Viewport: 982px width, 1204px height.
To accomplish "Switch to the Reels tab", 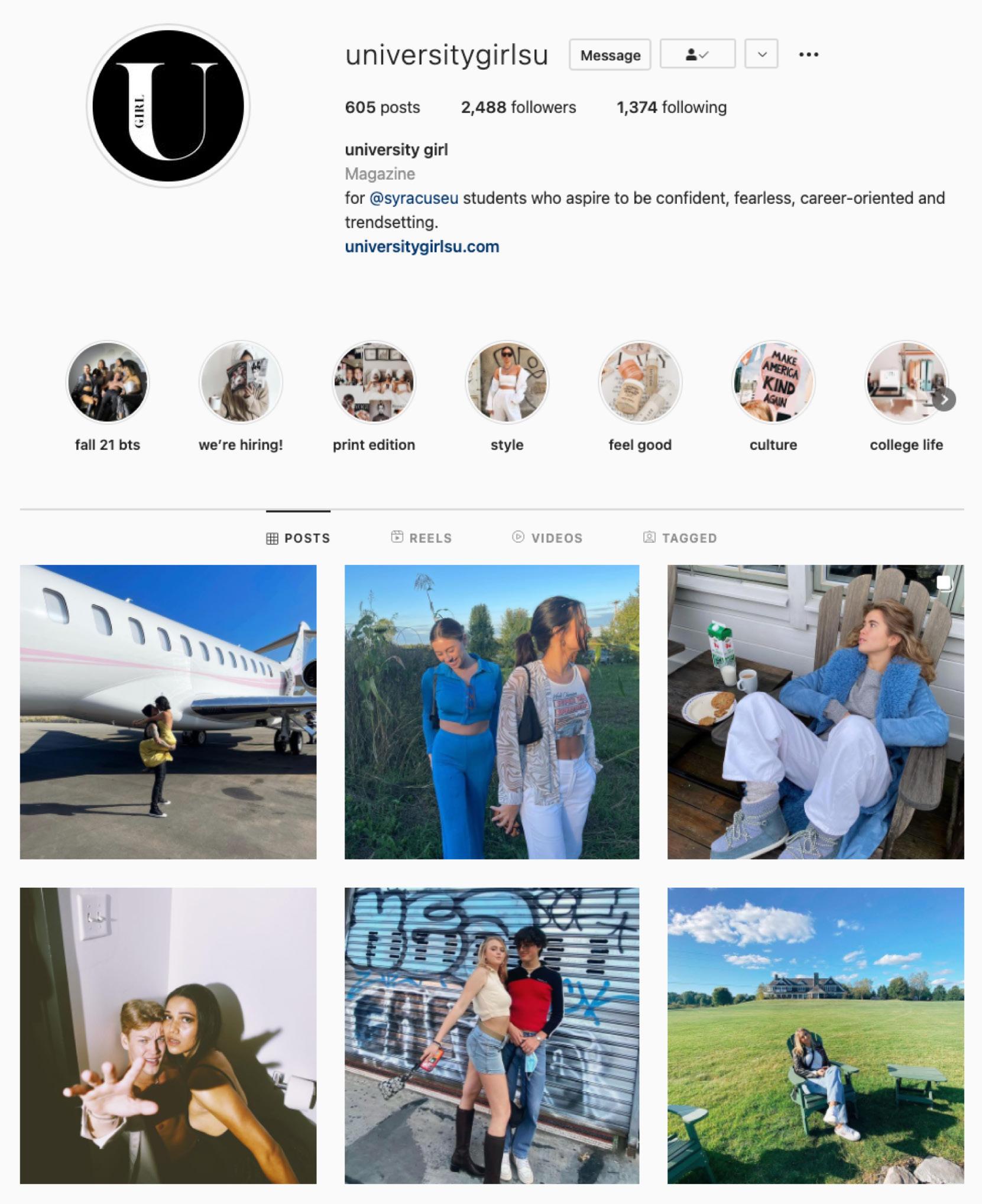I will [x=422, y=538].
